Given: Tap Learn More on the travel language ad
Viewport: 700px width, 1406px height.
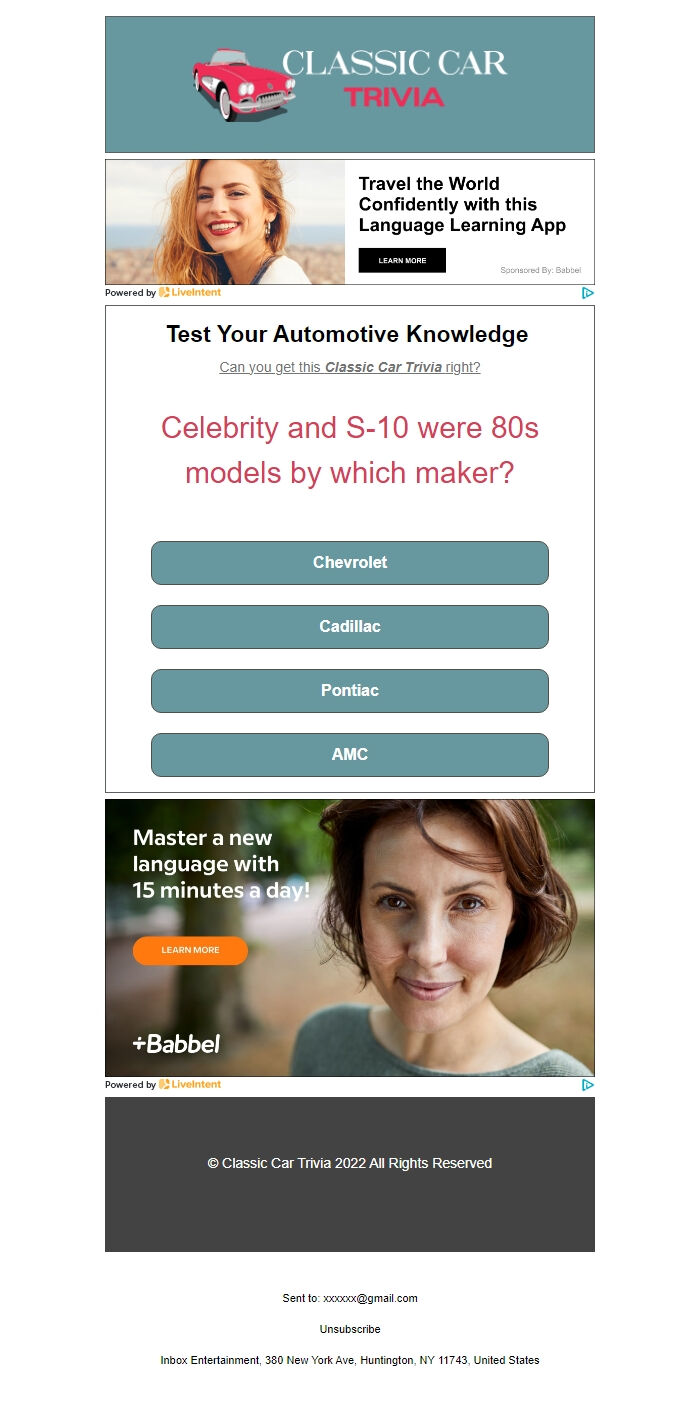Looking at the screenshot, I should click(402, 261).
